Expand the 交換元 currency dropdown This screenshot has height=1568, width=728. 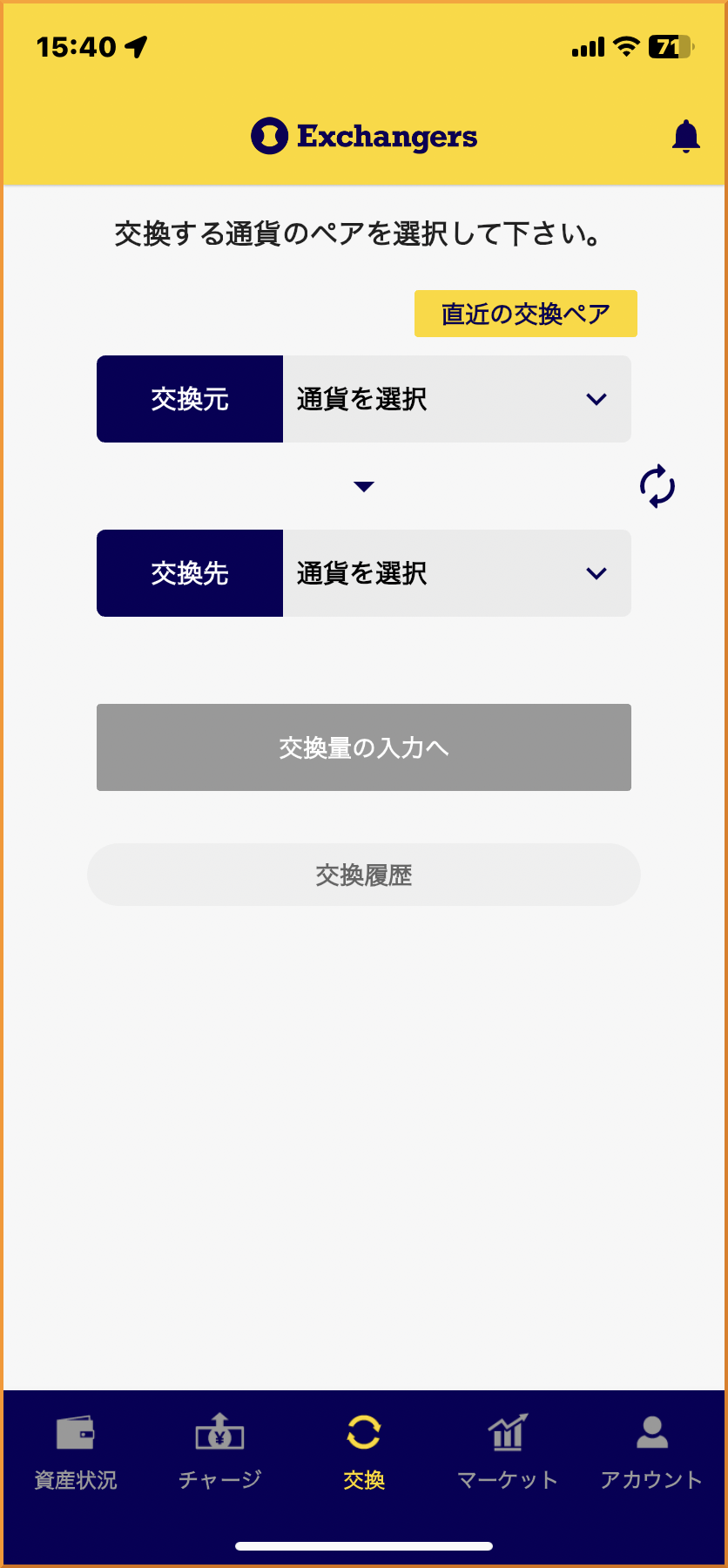coord(456,399)
